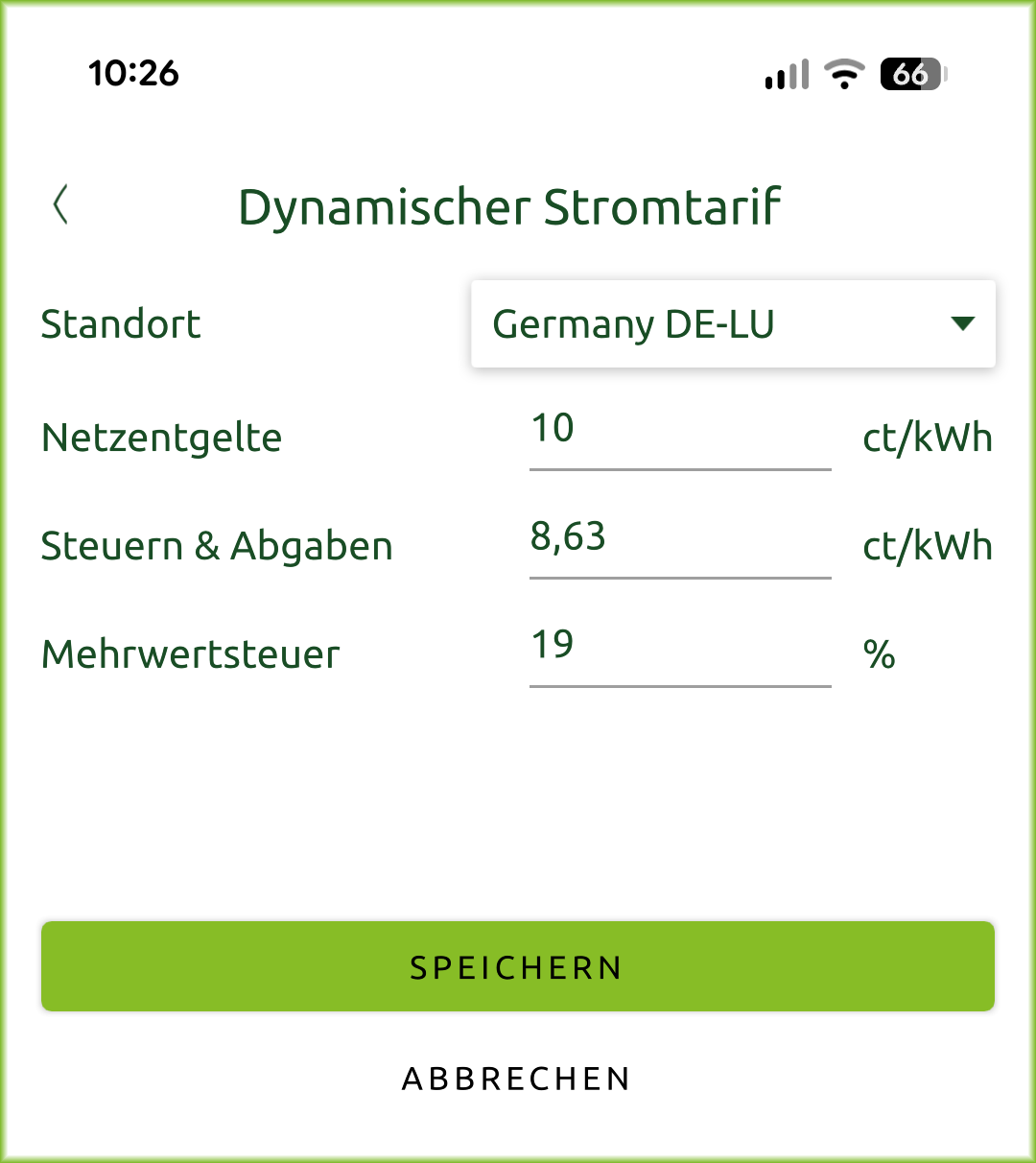Click the cellular signal bars icon
This screenshot has width=1036, height=1163.
785,74
